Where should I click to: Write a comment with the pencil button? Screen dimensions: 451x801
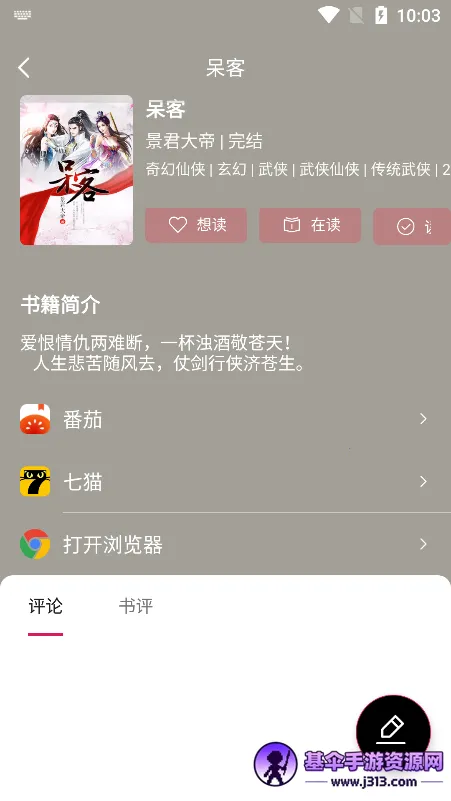[393, 732]
